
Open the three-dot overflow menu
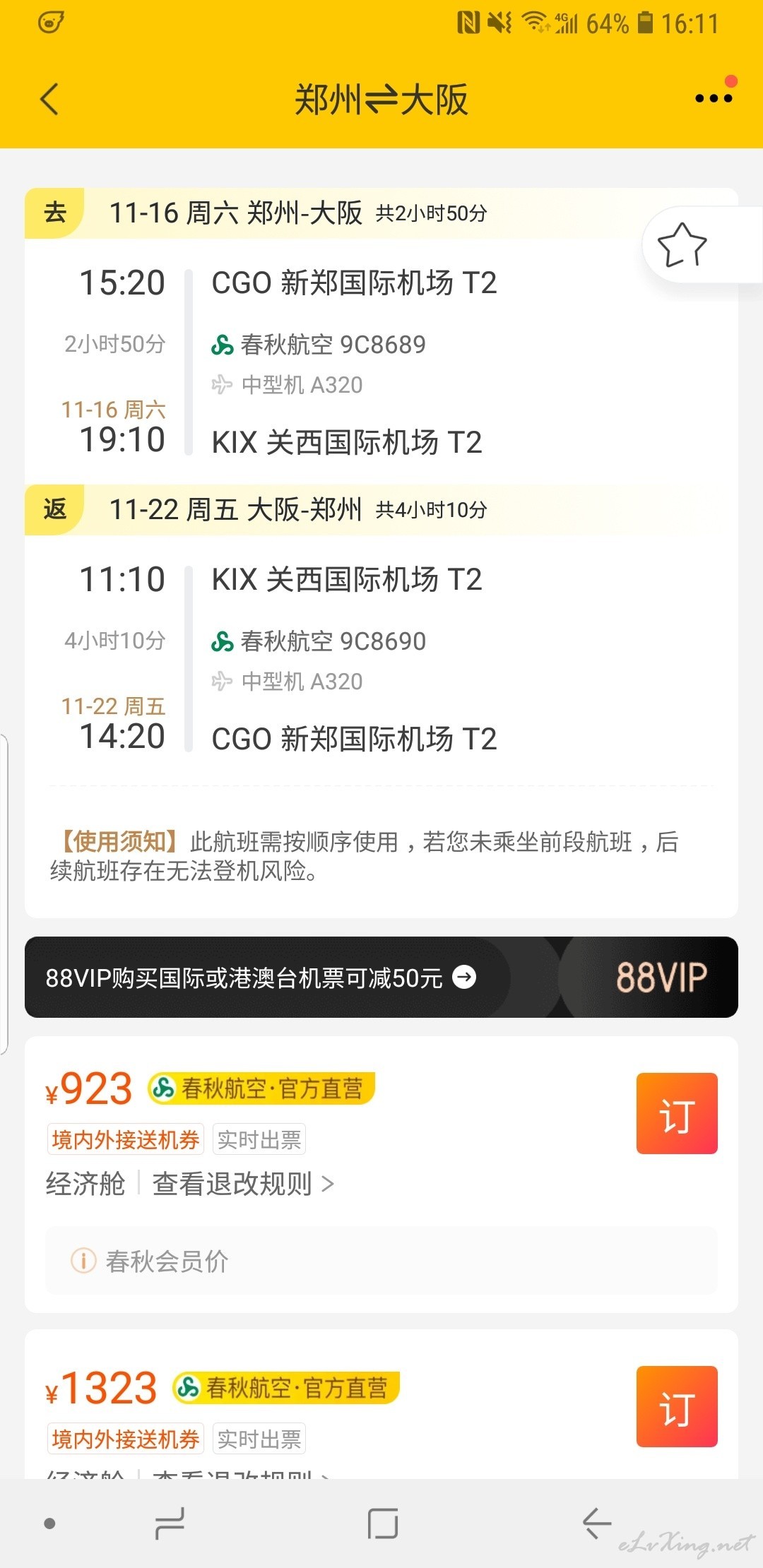point(714,98)
